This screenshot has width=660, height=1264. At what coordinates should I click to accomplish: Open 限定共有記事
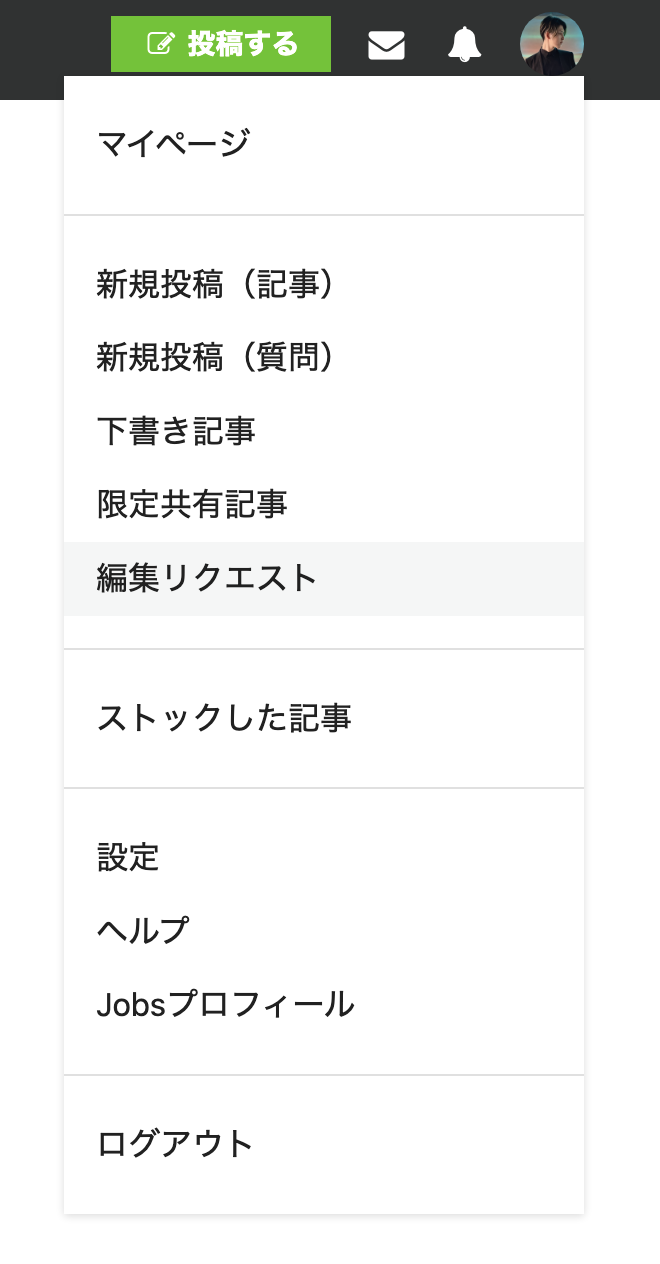click(x=324, y=504)
